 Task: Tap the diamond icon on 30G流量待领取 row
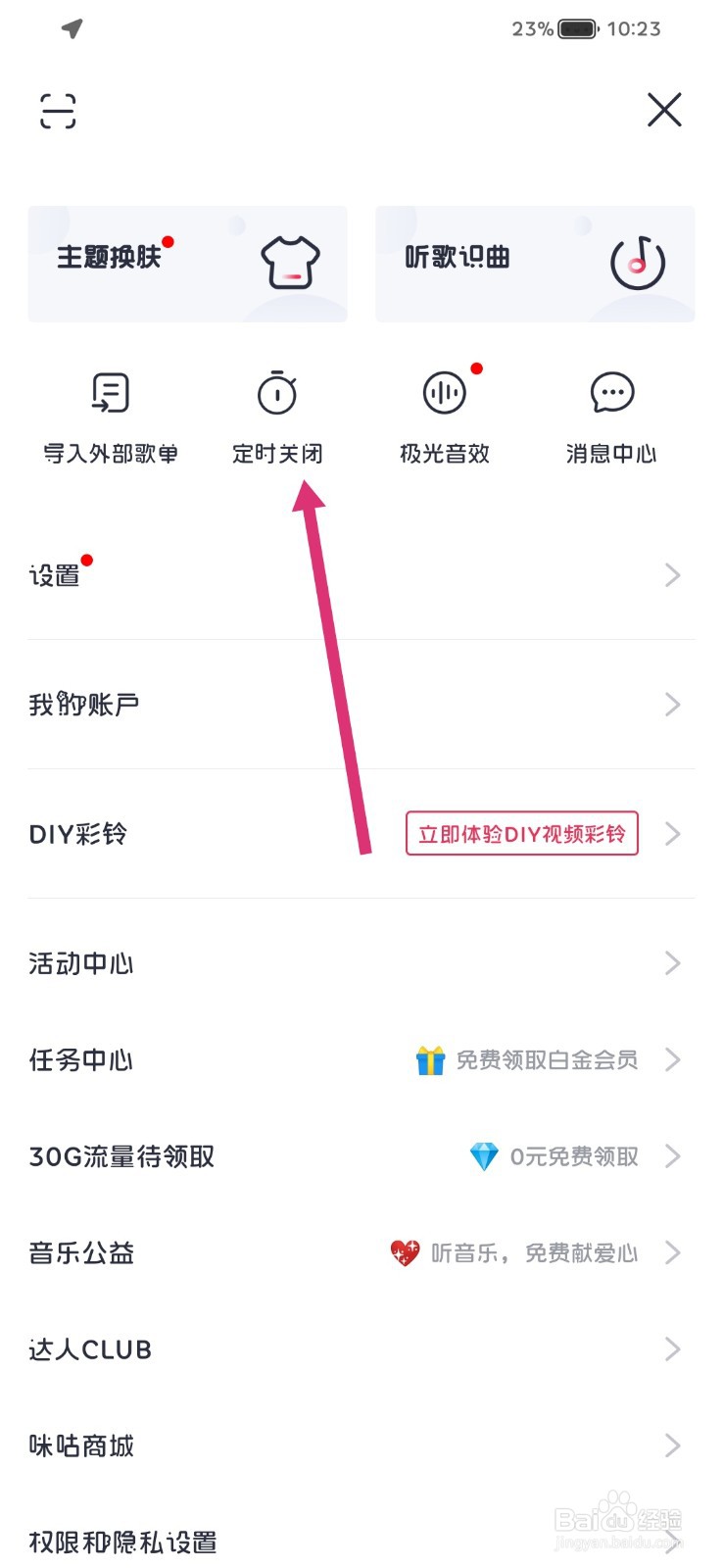[483, 1155]
